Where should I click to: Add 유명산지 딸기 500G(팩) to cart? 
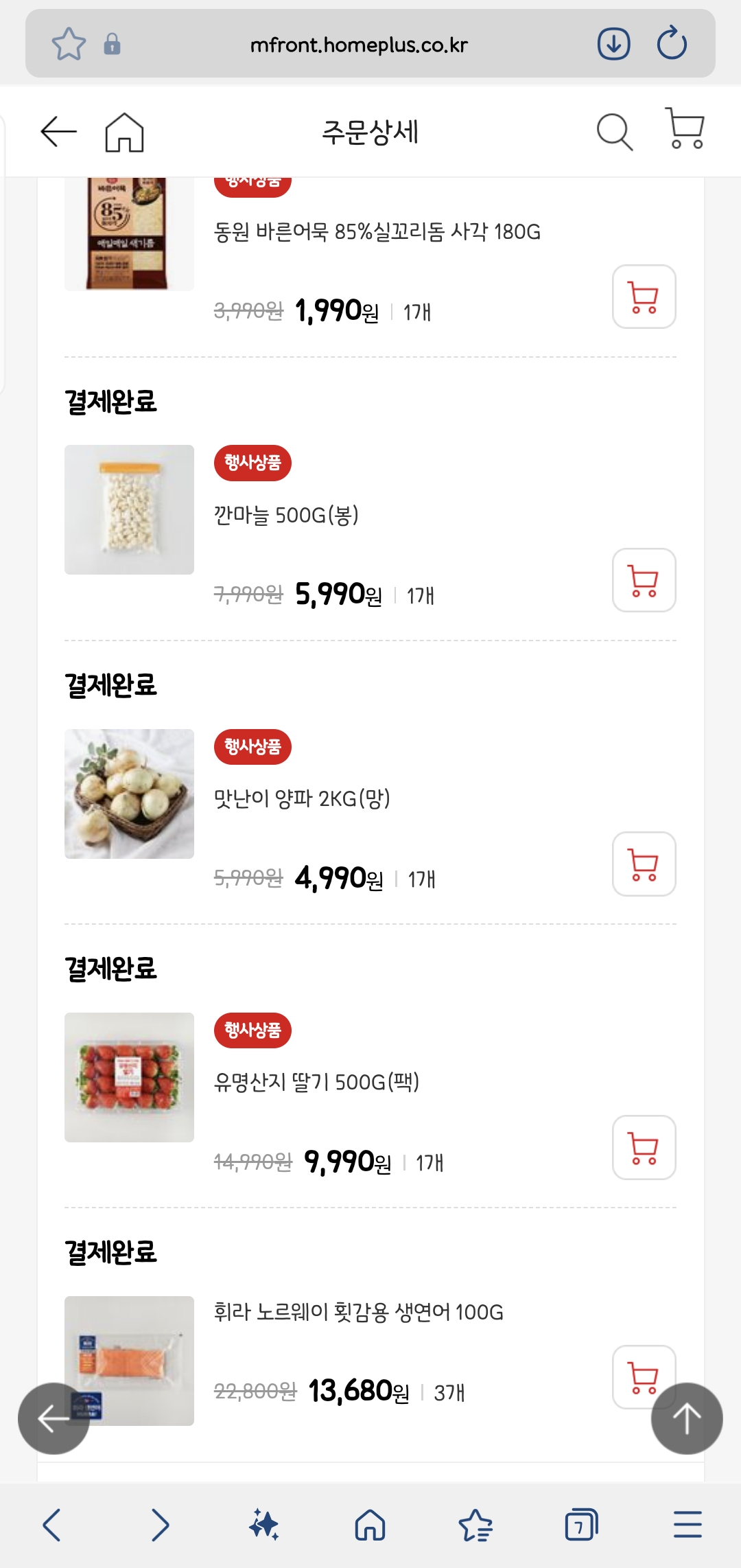[x=644, y=1147]
